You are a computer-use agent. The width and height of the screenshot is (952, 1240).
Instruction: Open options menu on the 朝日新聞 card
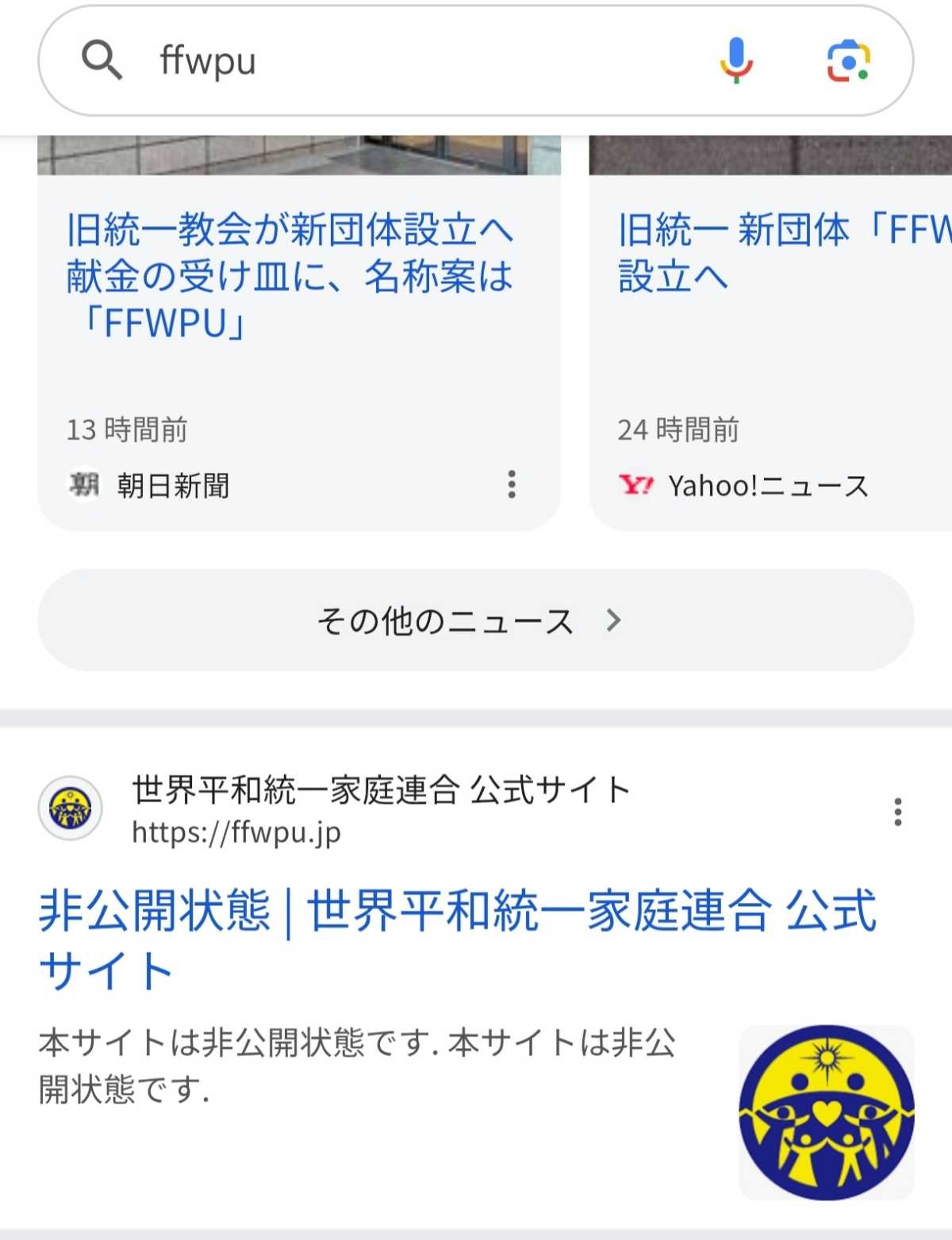click(x=512, y=484)
